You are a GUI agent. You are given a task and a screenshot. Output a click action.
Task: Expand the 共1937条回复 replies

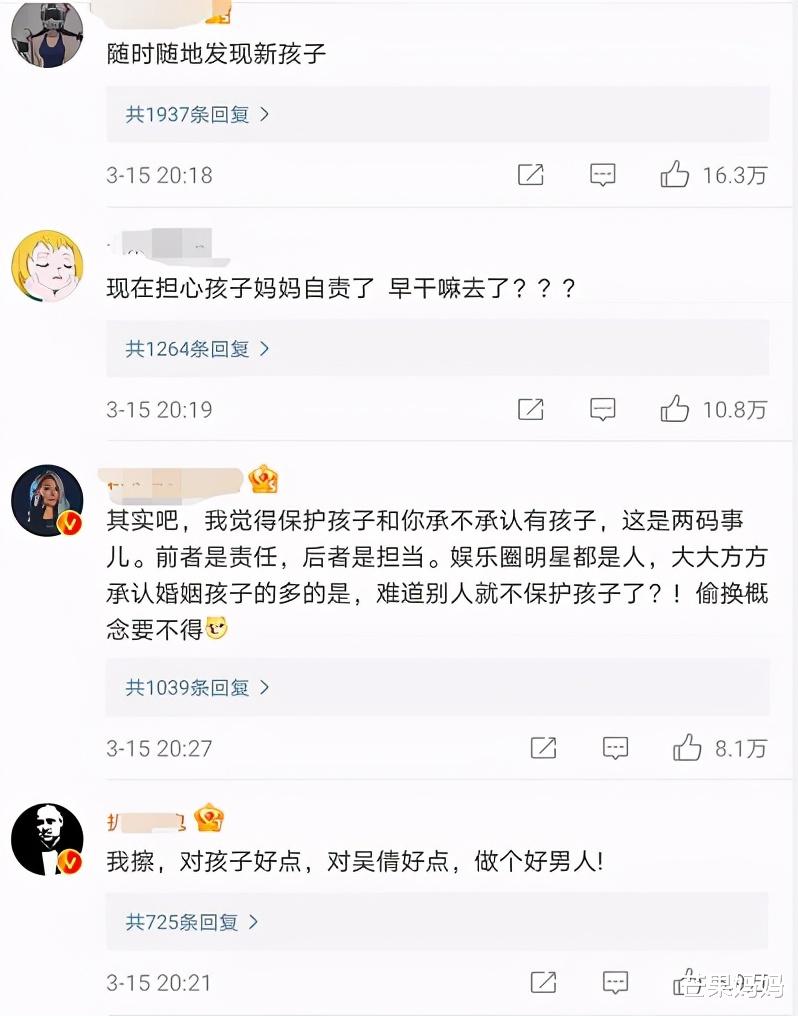point(197,115)
